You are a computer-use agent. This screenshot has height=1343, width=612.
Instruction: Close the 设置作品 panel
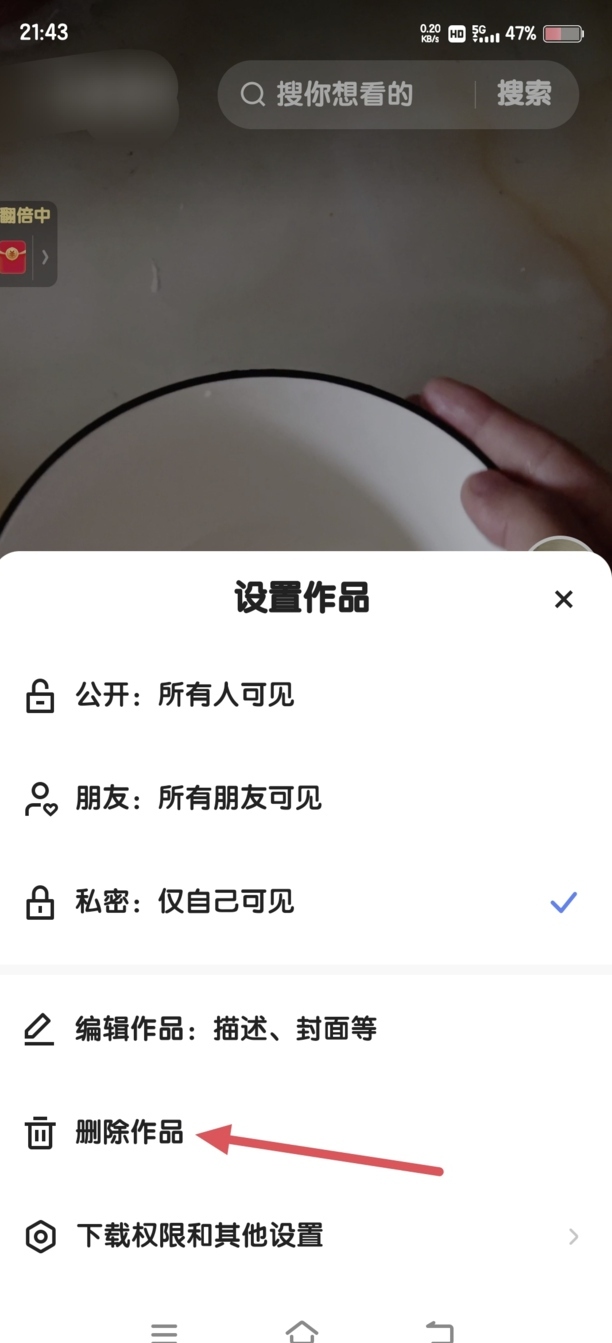(563, 599)
